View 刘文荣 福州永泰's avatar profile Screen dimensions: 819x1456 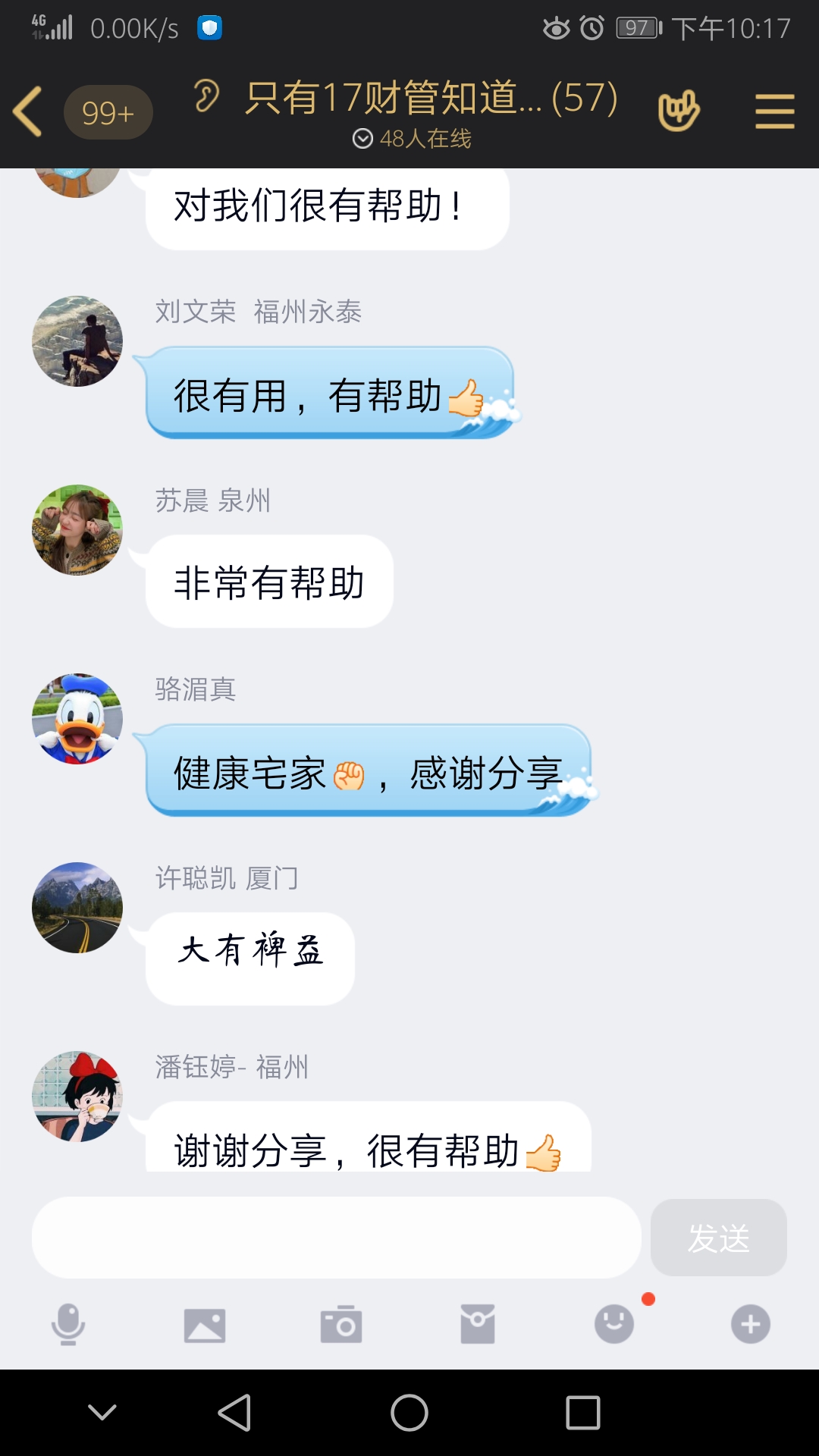coord(77,341)
